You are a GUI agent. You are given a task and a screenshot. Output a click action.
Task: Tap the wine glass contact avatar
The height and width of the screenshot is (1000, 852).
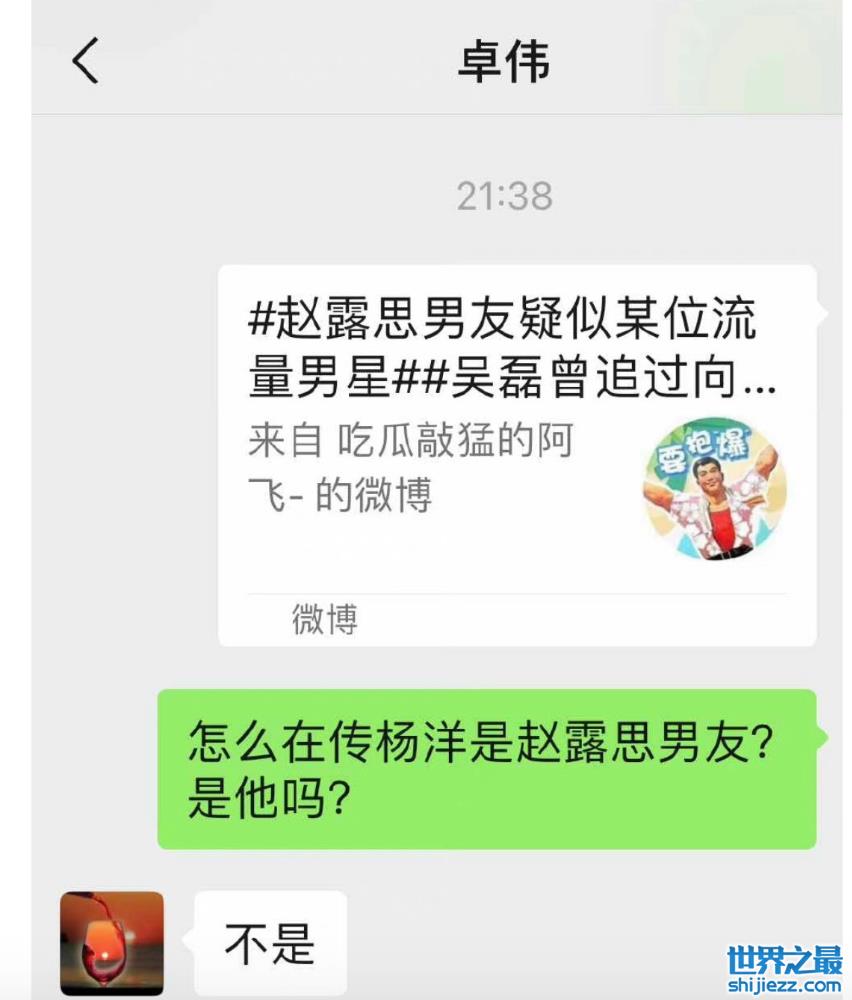(x=111, y=942)
